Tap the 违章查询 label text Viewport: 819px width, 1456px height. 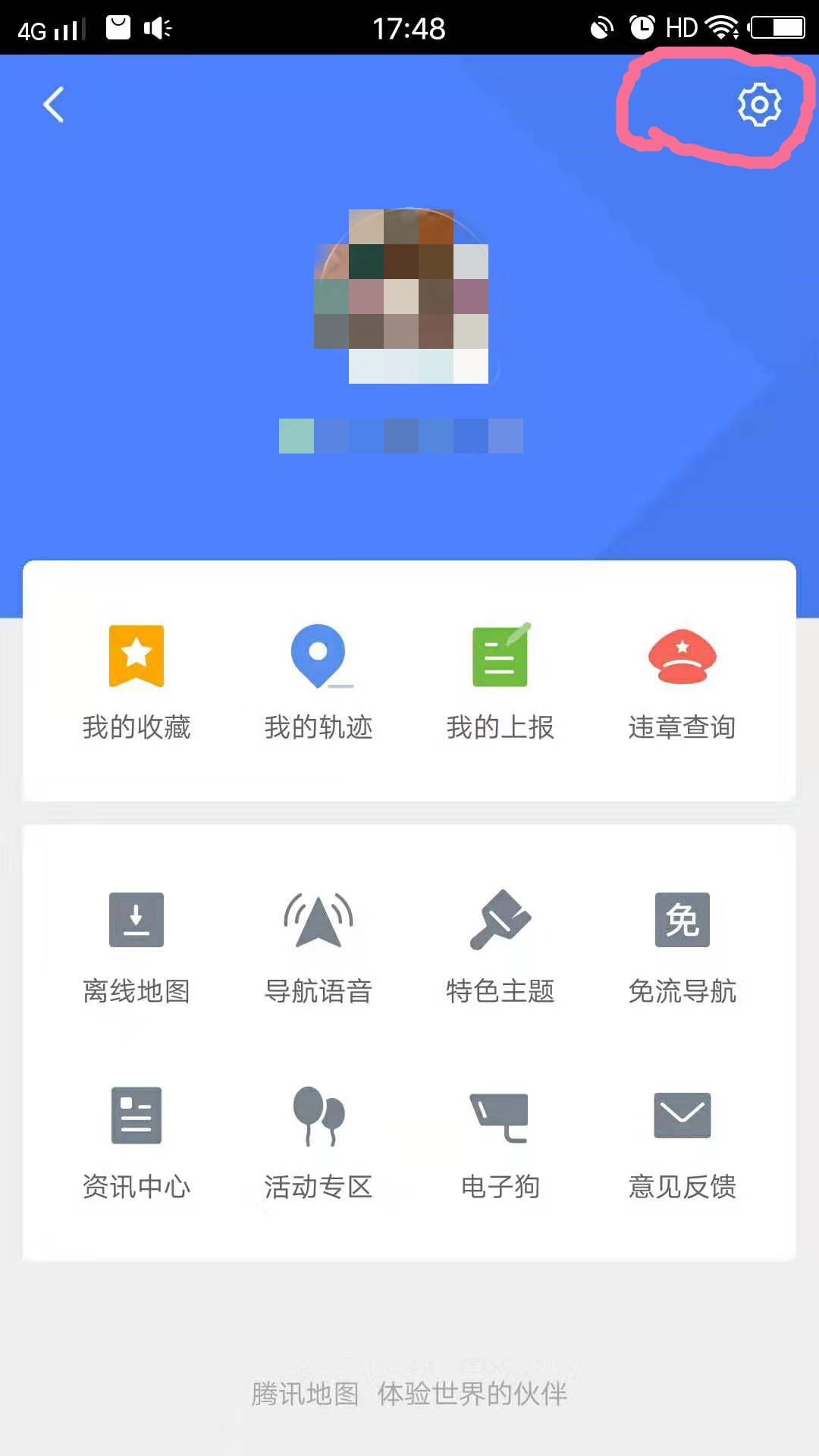[x=682, y=726]
